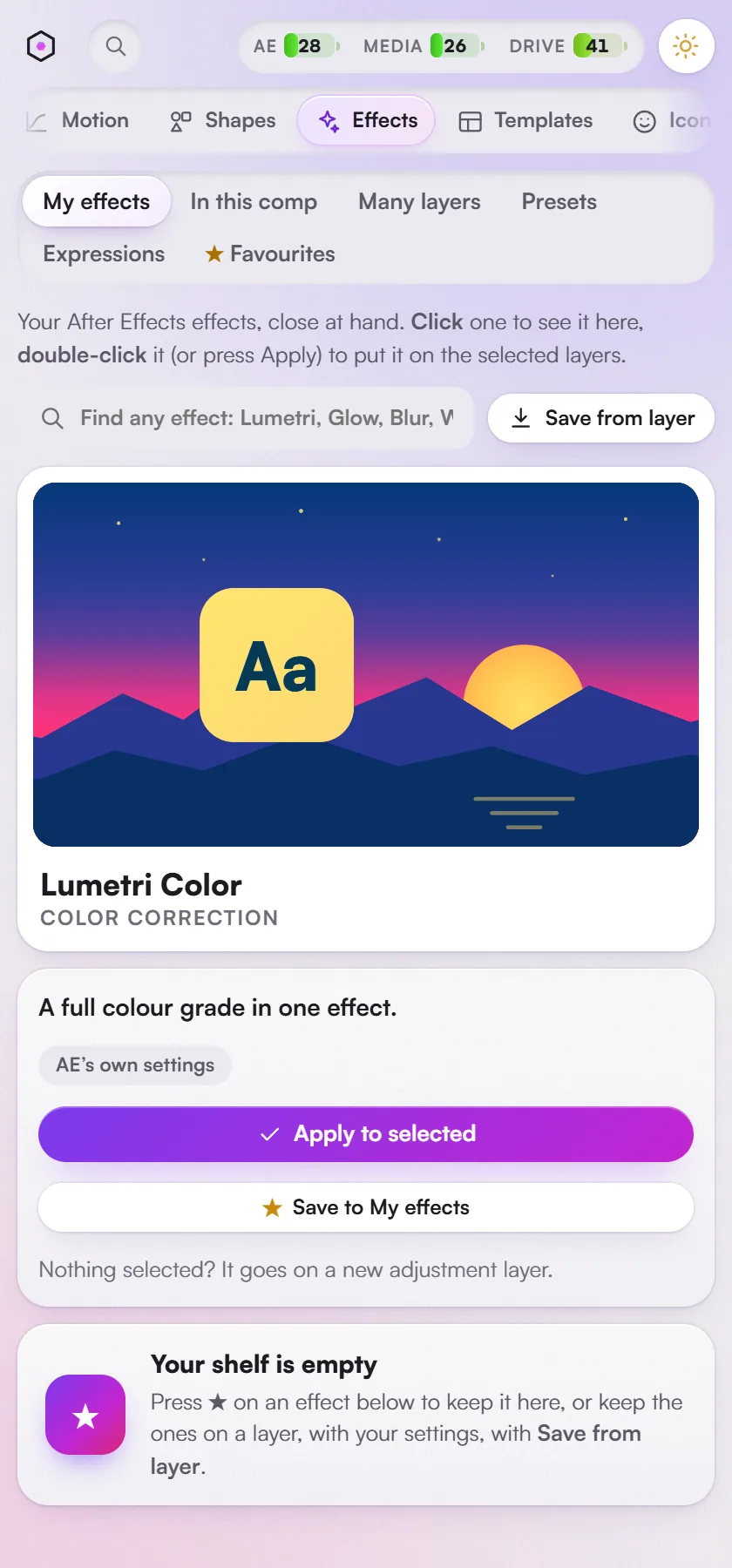Open the Templates tab

[x=525, y=121]
